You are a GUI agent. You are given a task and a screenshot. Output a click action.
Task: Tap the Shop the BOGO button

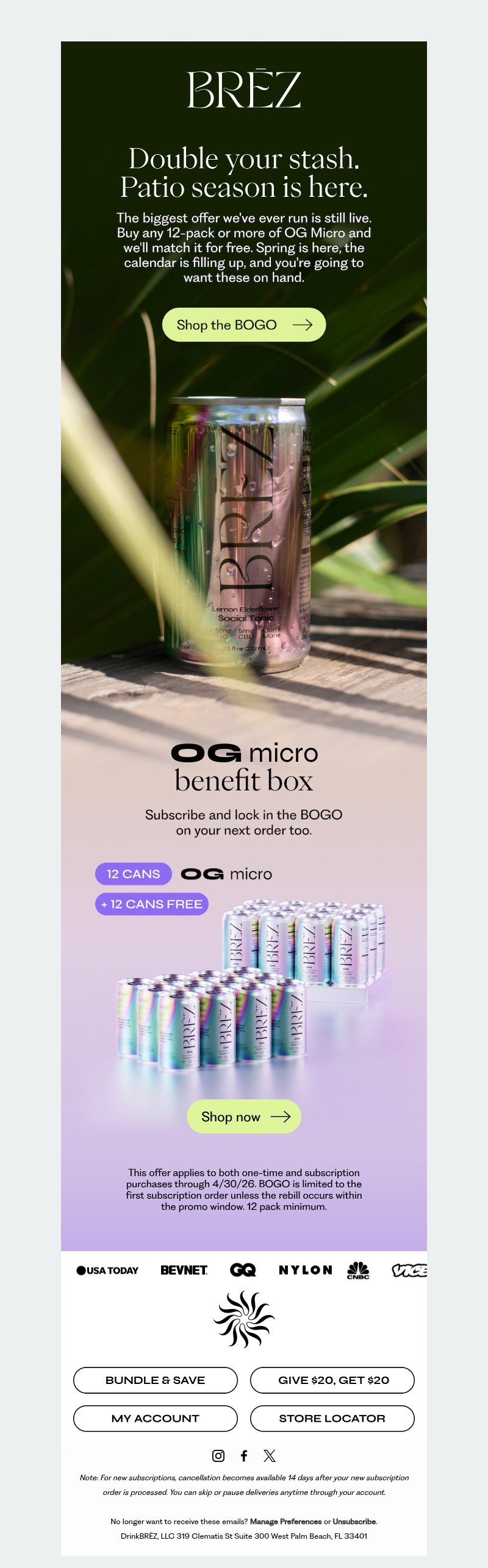(x=244, y=325)
